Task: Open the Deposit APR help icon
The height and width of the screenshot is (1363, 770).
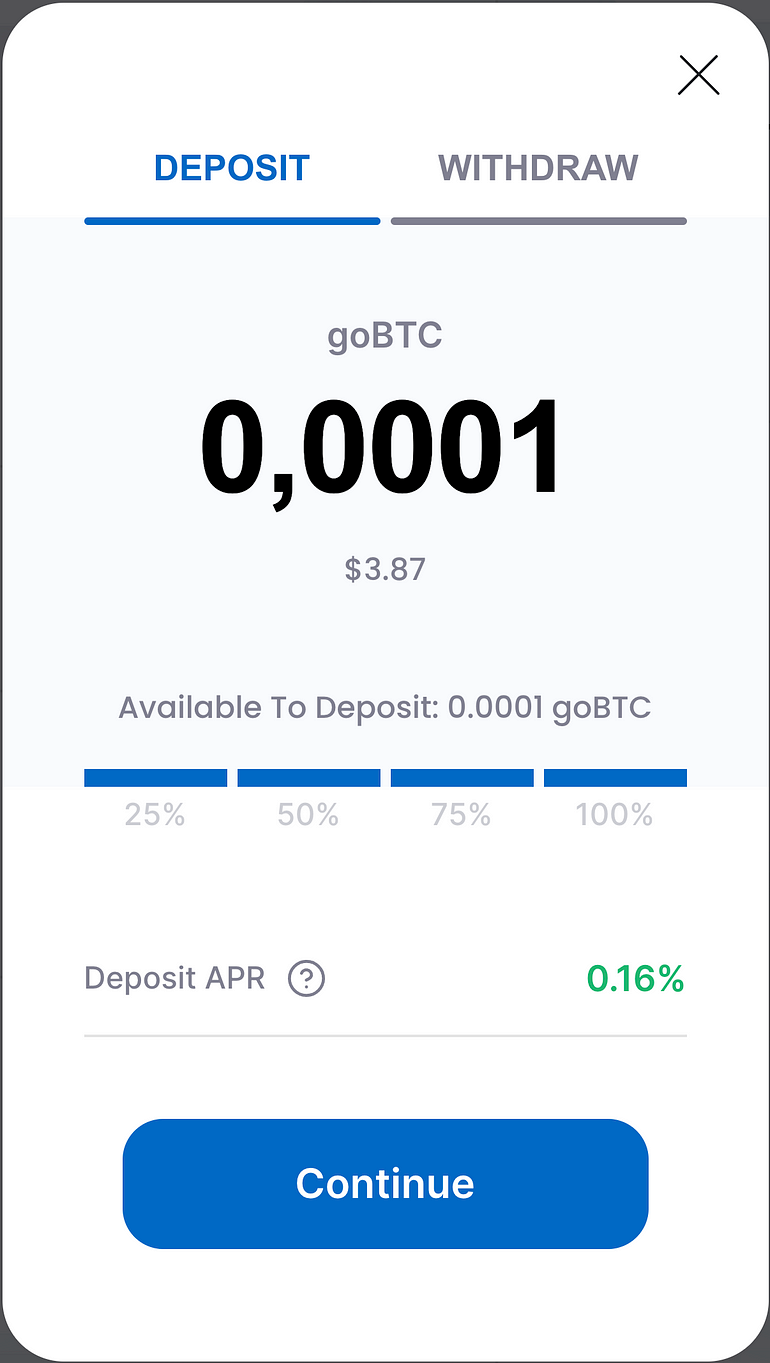Action: point(306,979)
